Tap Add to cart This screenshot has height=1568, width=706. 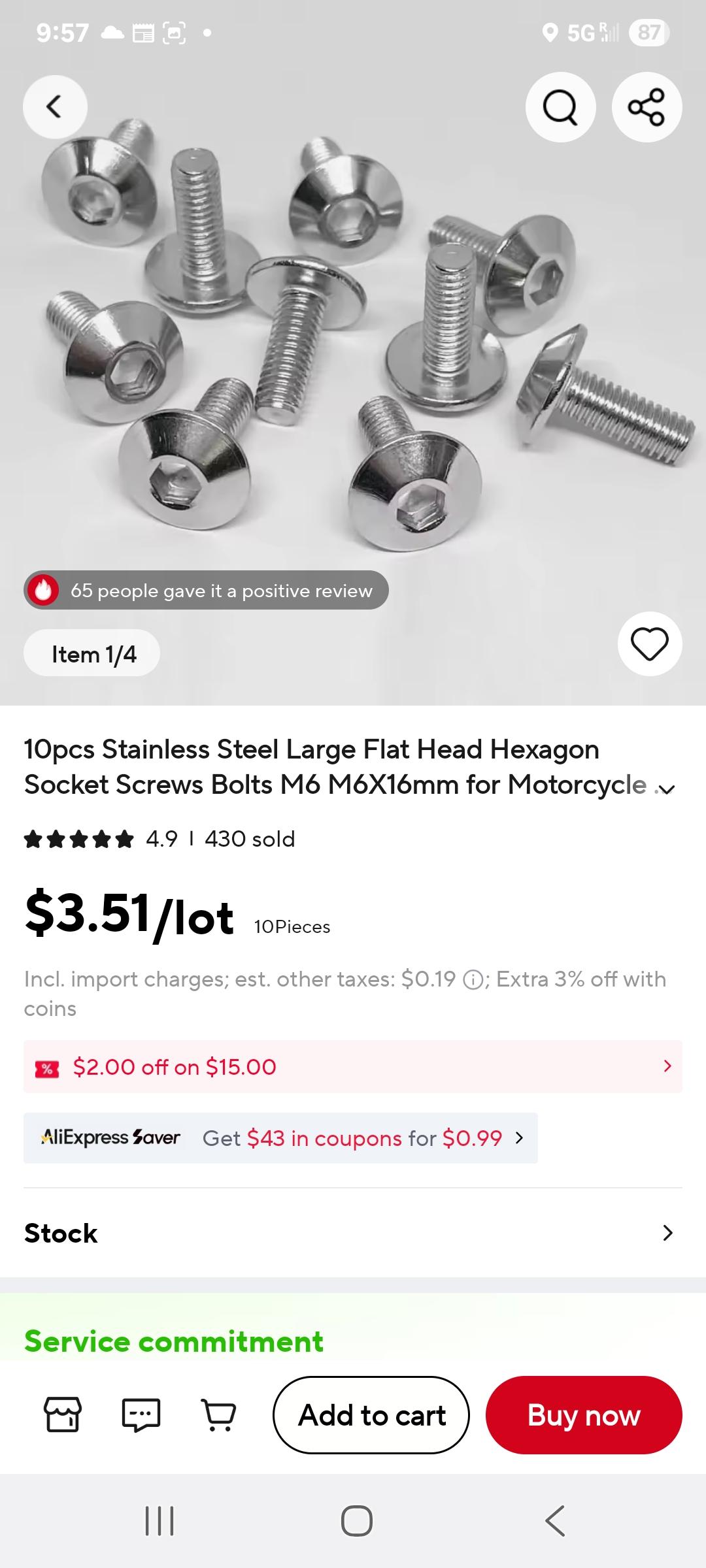(371, 1415)
